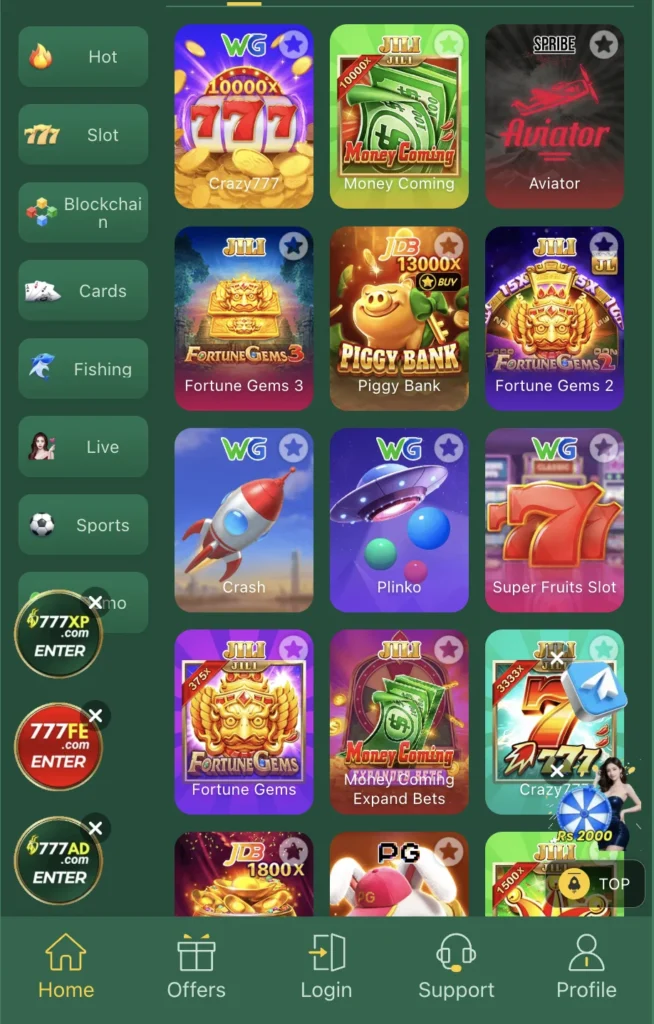
Task: Jump back to TOP of the list
Action: (601, 883)
